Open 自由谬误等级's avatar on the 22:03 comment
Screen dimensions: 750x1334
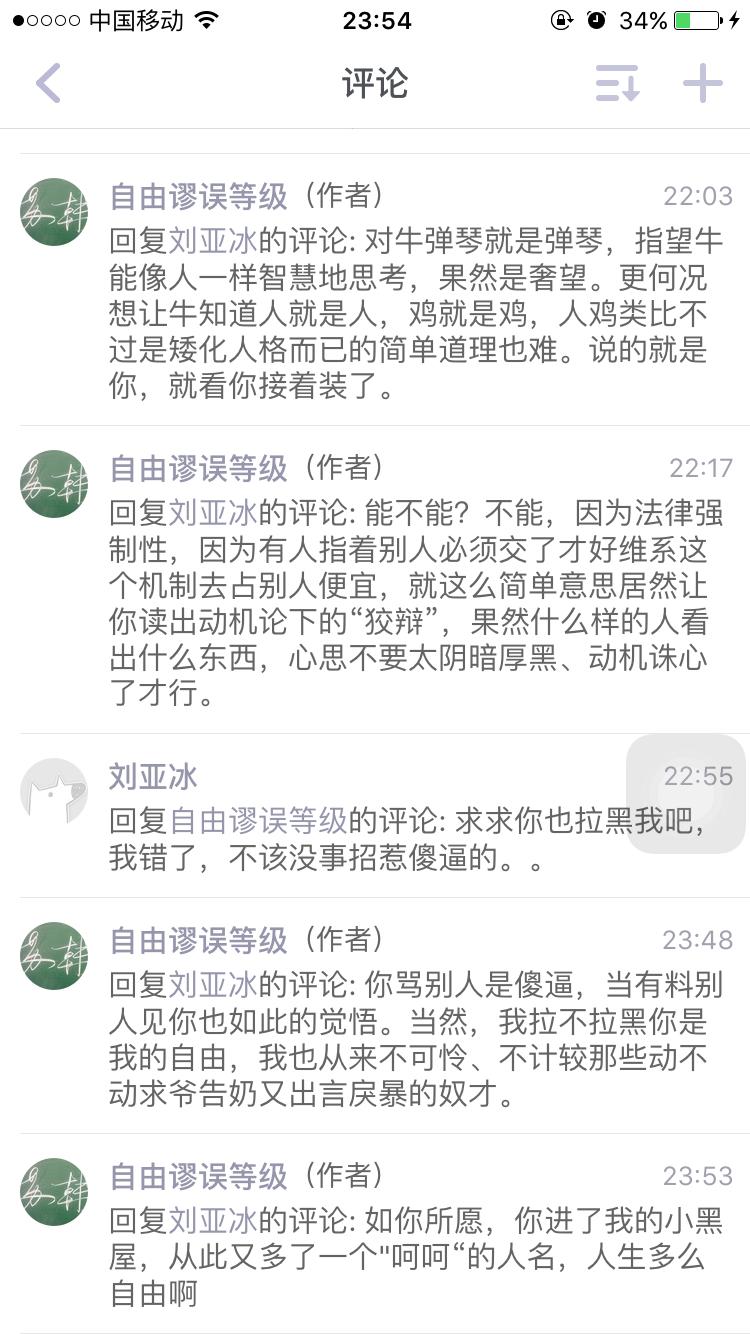tap(53, 212)
